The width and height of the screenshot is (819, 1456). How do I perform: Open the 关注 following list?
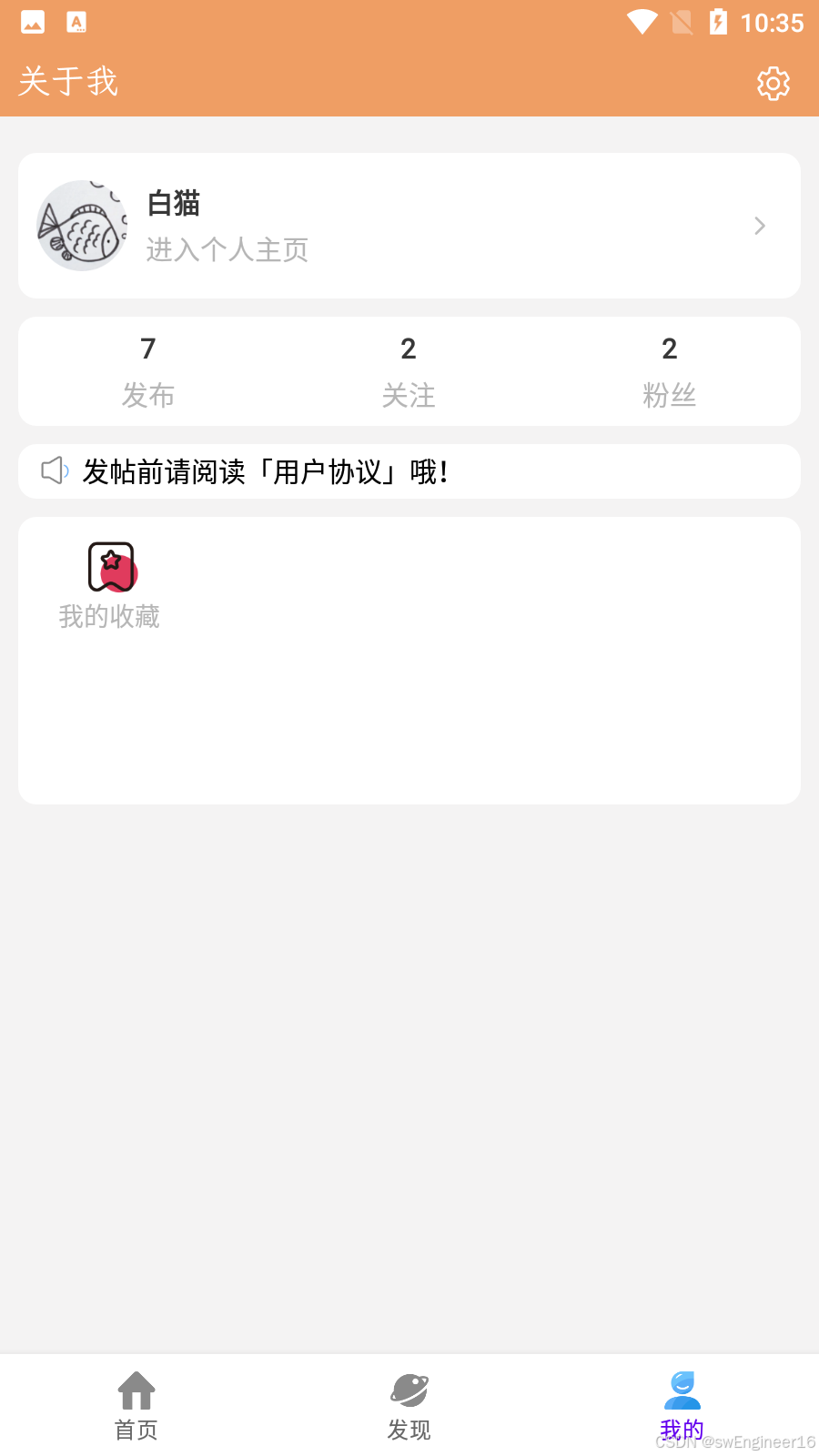click(x=409, y=371)
